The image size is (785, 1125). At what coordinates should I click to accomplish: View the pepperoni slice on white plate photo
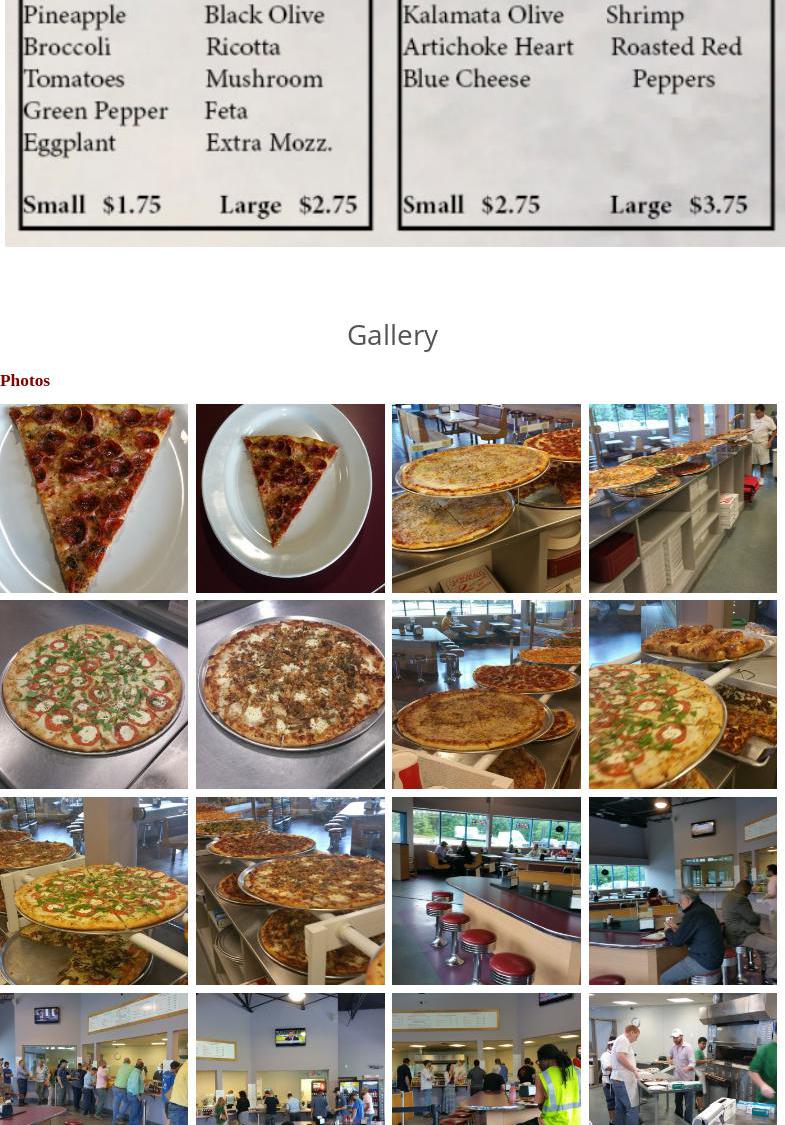pyautogui.click(x=290, y=498)
